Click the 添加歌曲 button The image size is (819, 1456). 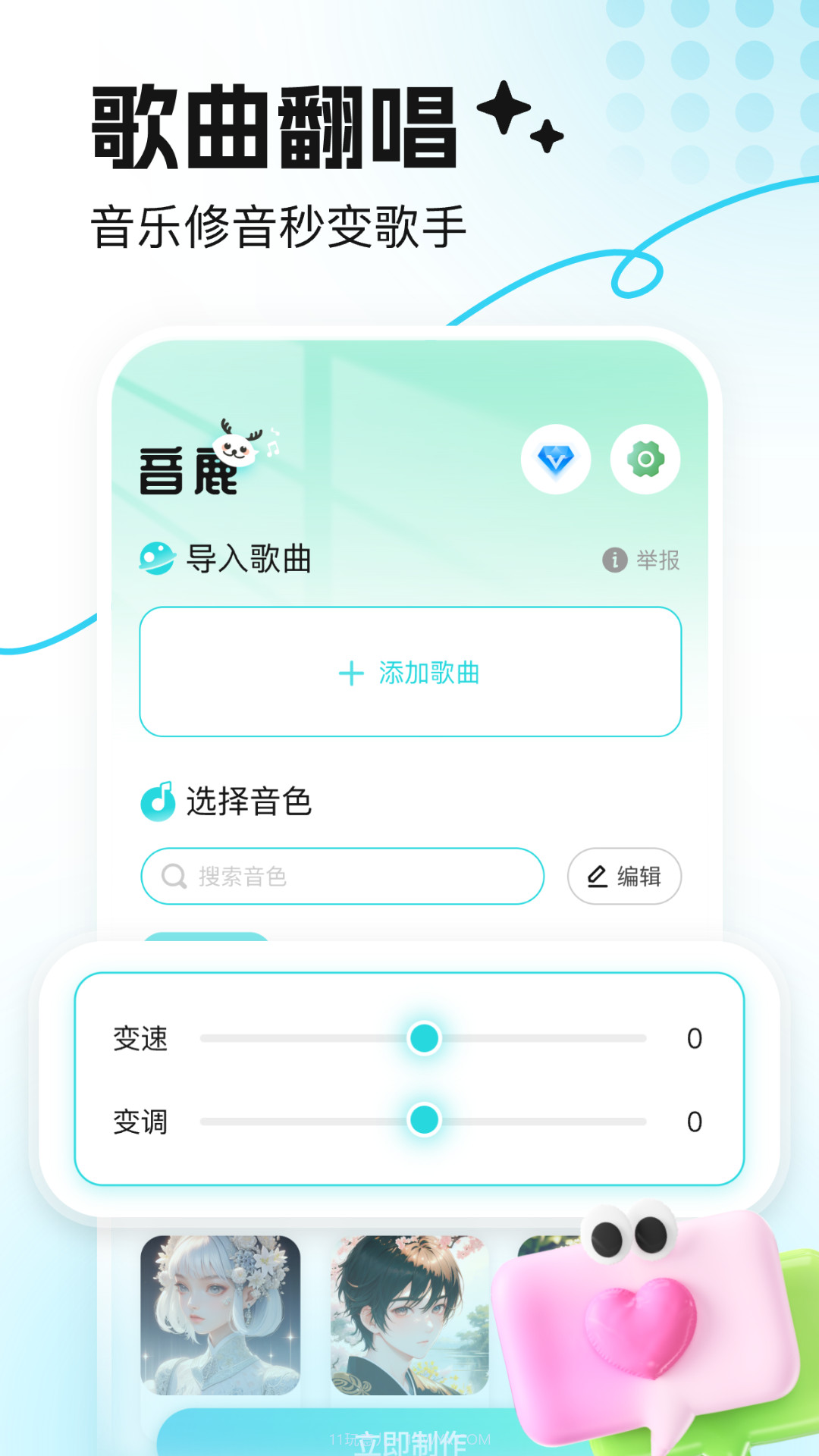[409, 673]
